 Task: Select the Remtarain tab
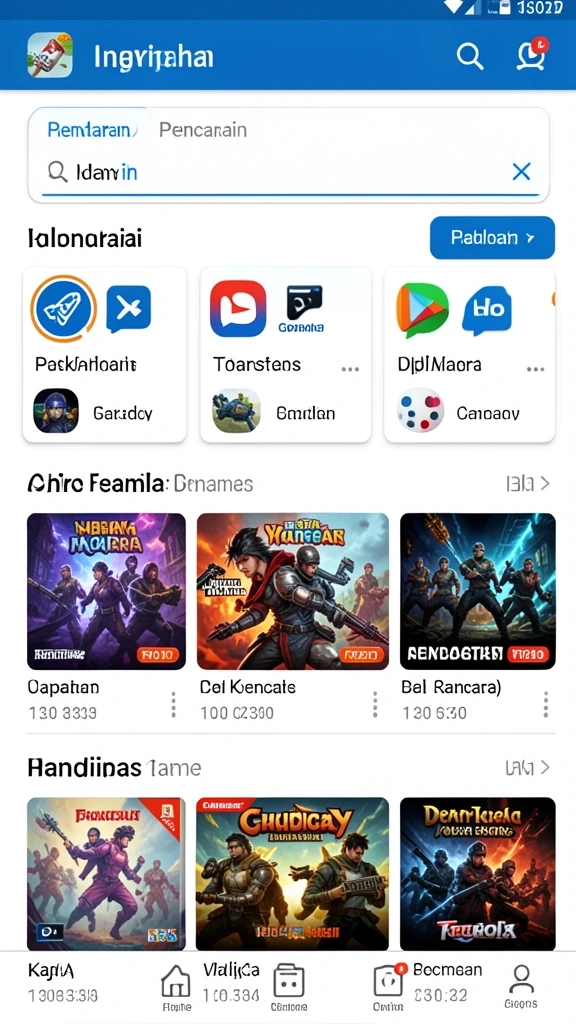[x=91, y=129]
